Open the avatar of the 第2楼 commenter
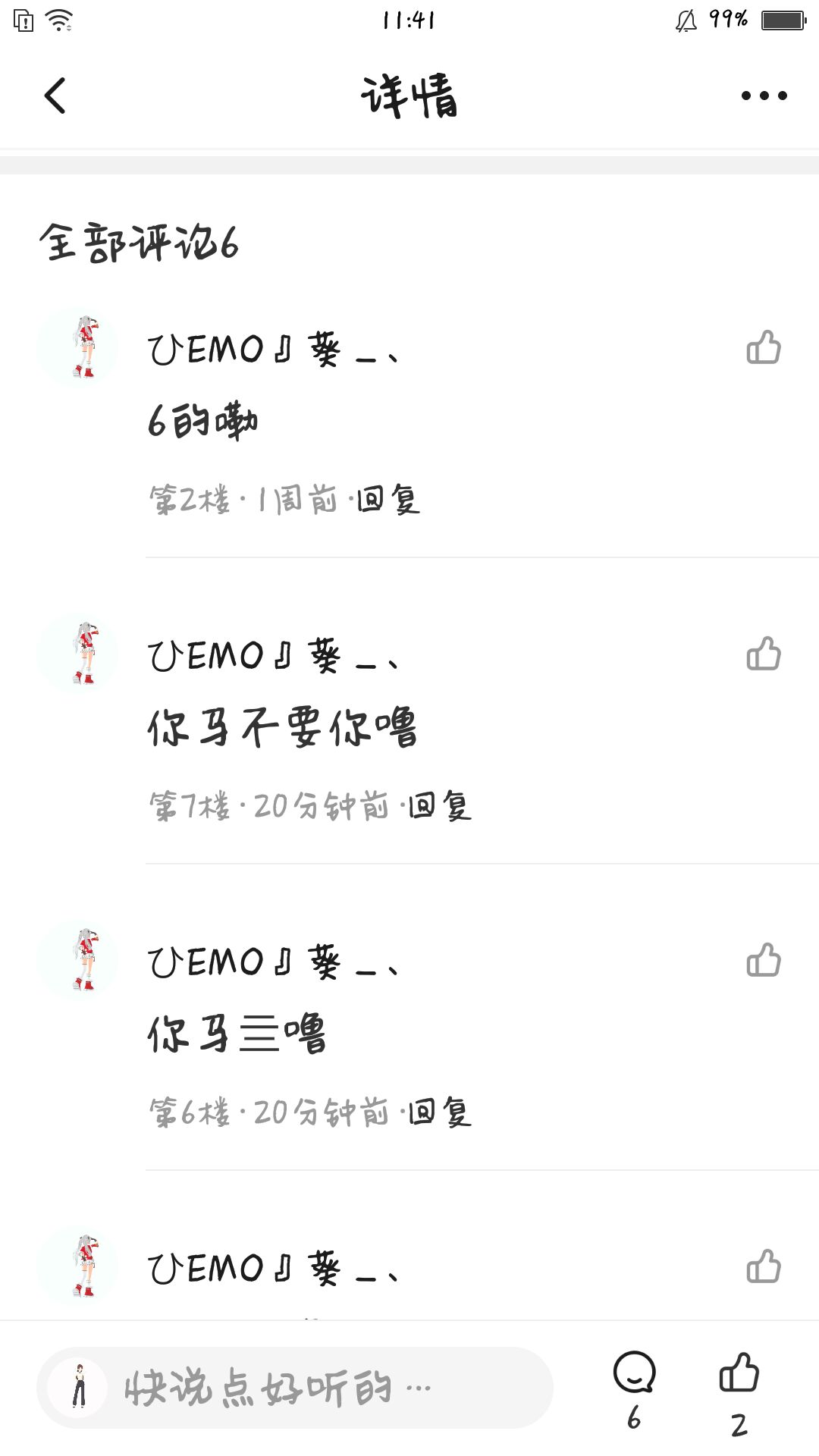The height and width of the screenshot is (1456, 819). click(x=78, y=348)
